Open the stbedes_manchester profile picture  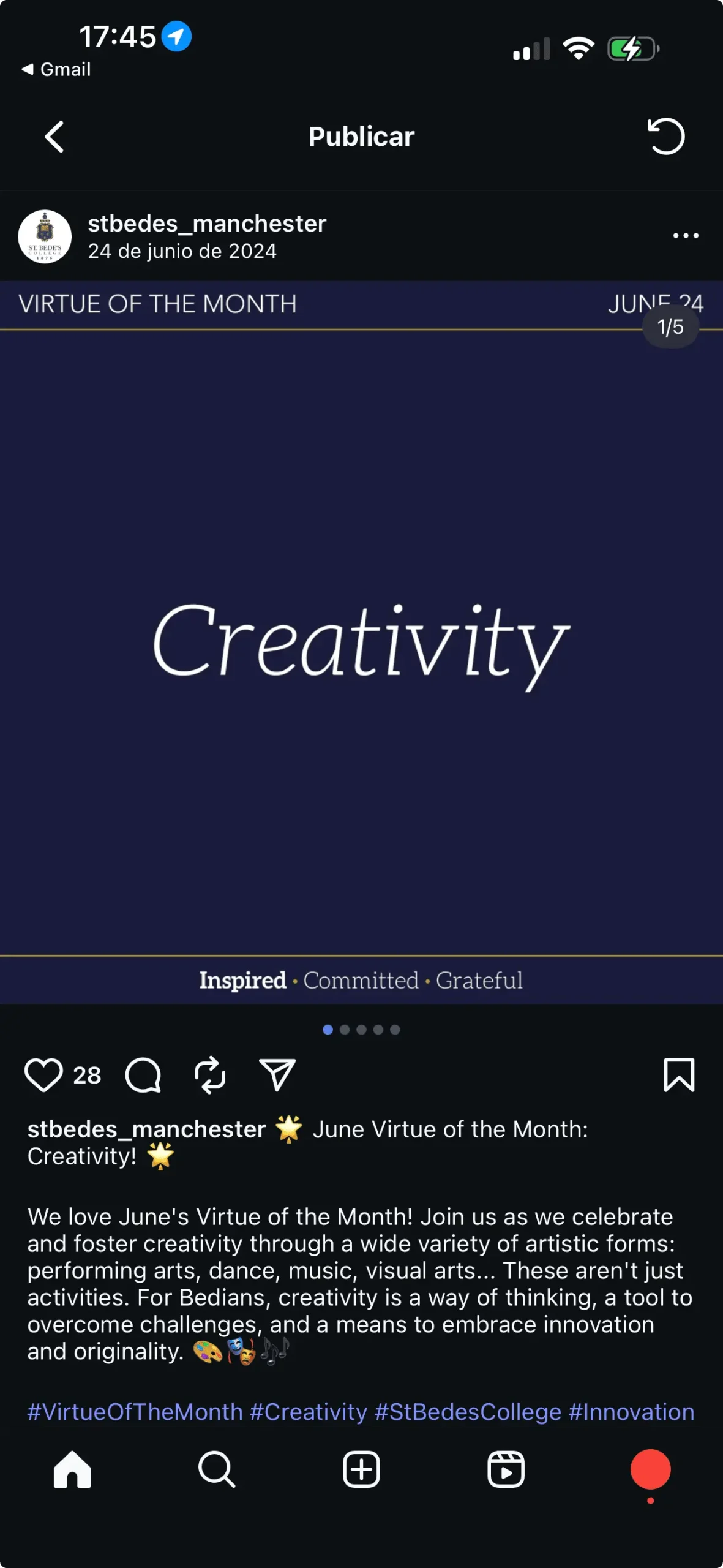45,236
